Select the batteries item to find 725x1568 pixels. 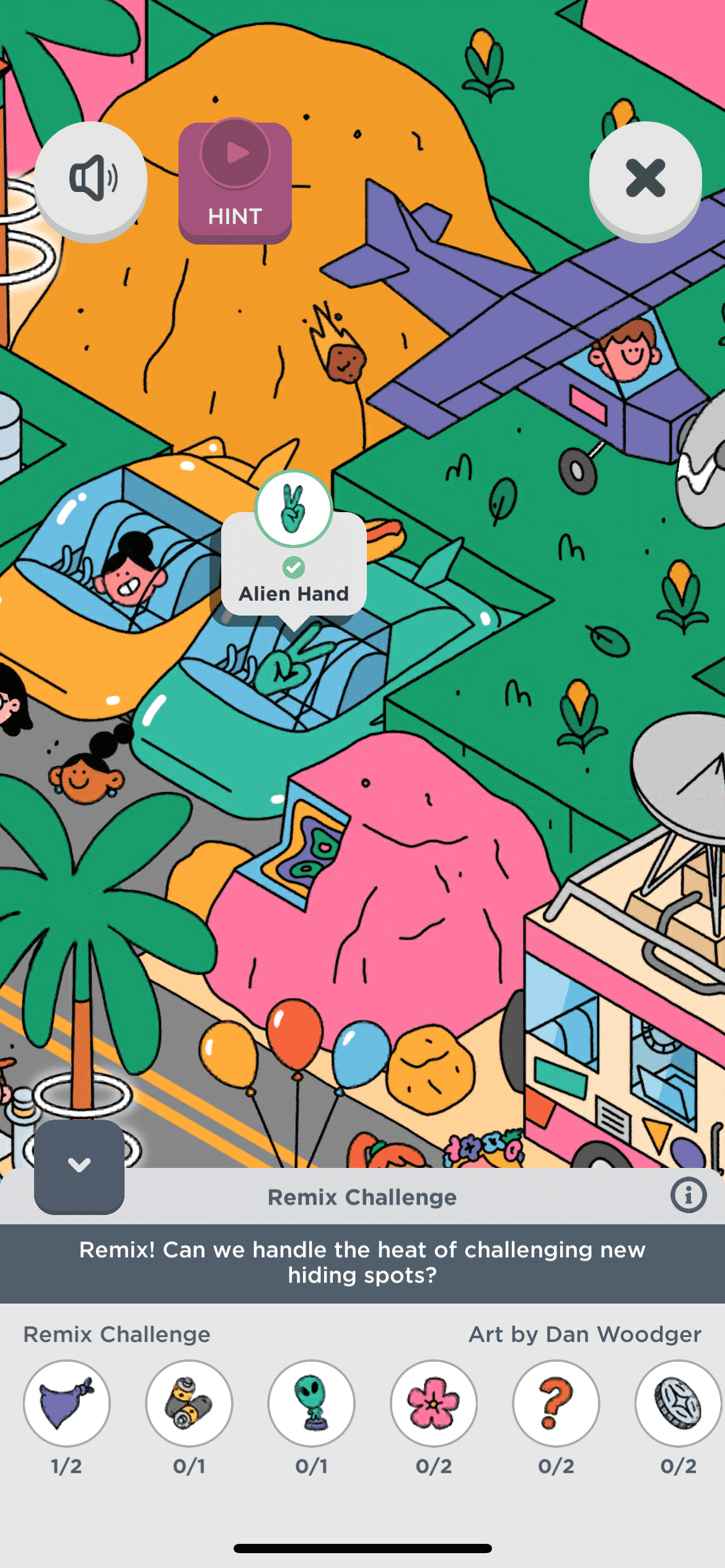189,1403
